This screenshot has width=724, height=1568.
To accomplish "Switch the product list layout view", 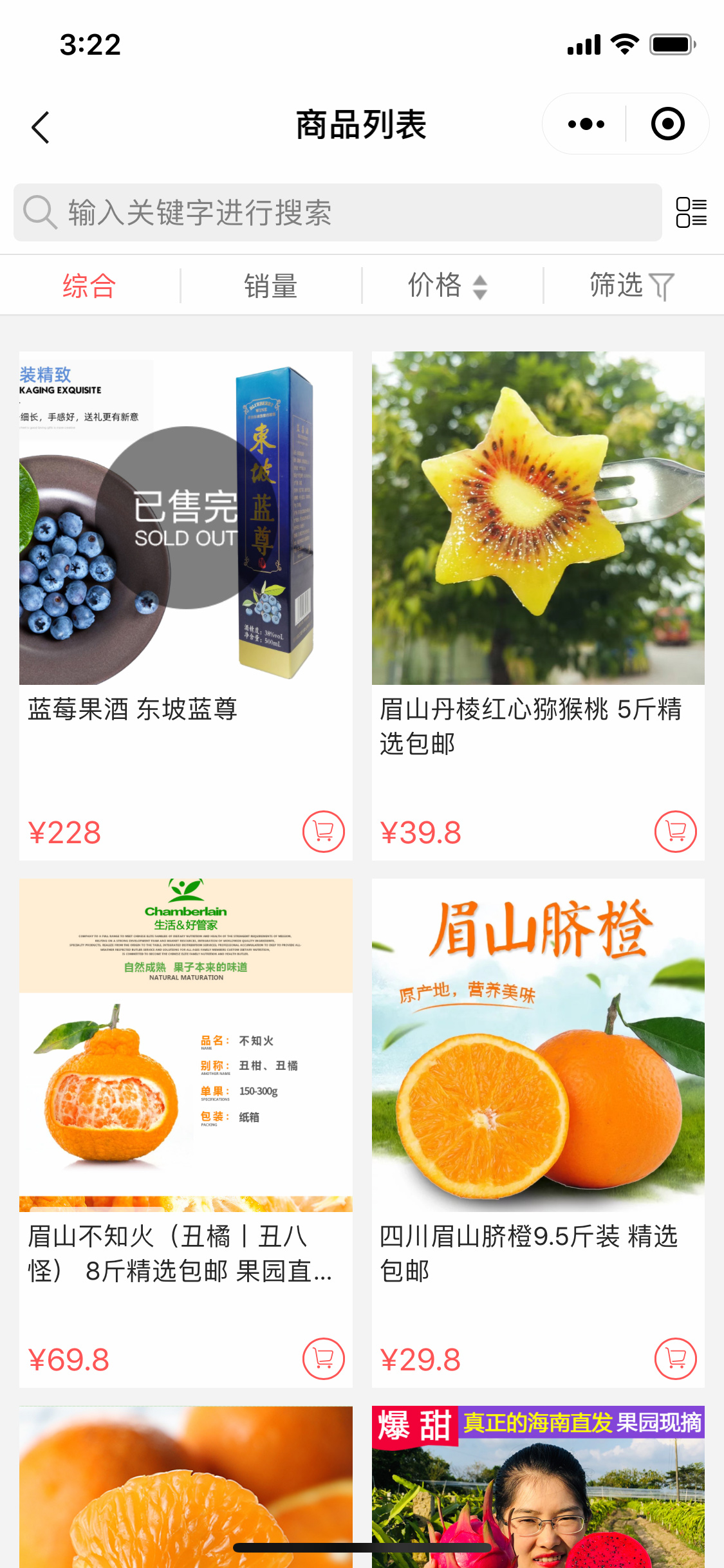I will tap(691, 212).
